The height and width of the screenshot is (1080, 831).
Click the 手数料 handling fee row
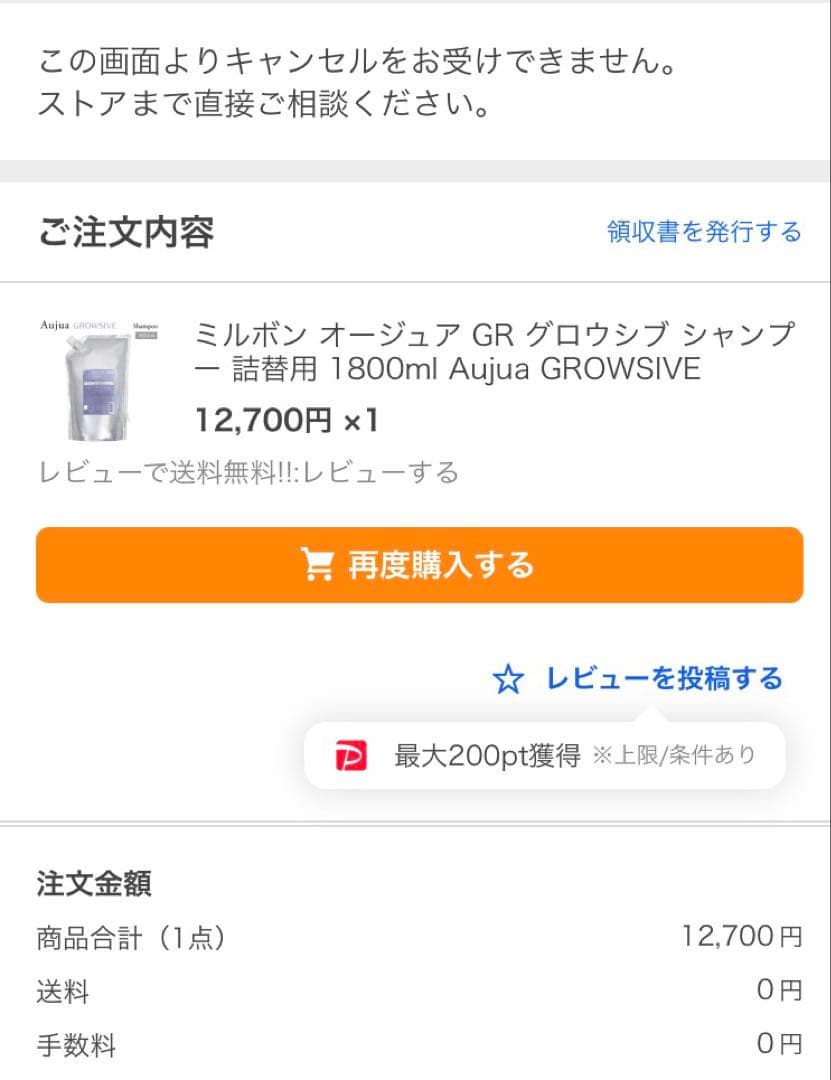(x=77, y=1043)
